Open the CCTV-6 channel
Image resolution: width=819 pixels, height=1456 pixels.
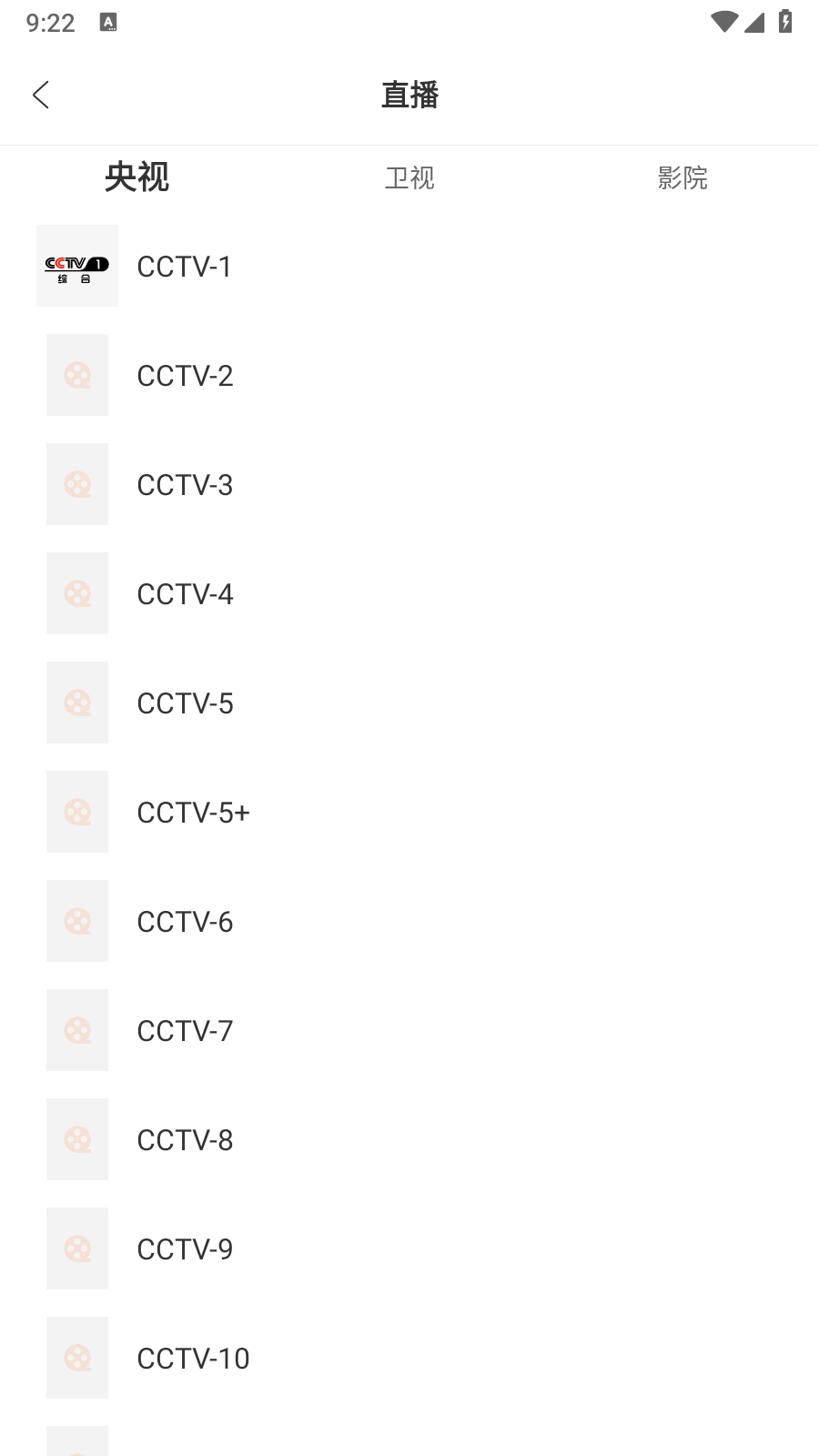[185, 922]
